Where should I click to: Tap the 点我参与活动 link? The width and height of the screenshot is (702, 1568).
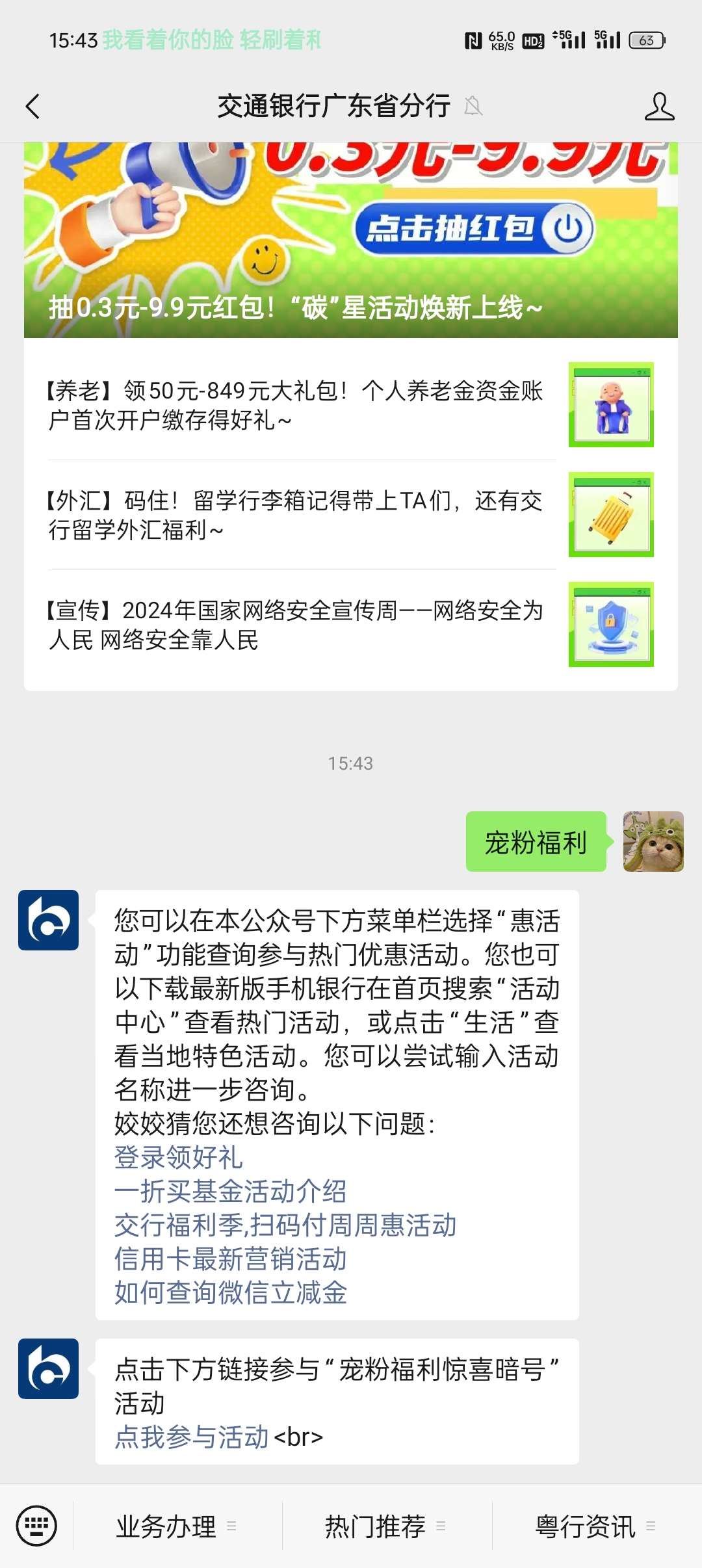tap(191, 1437)
